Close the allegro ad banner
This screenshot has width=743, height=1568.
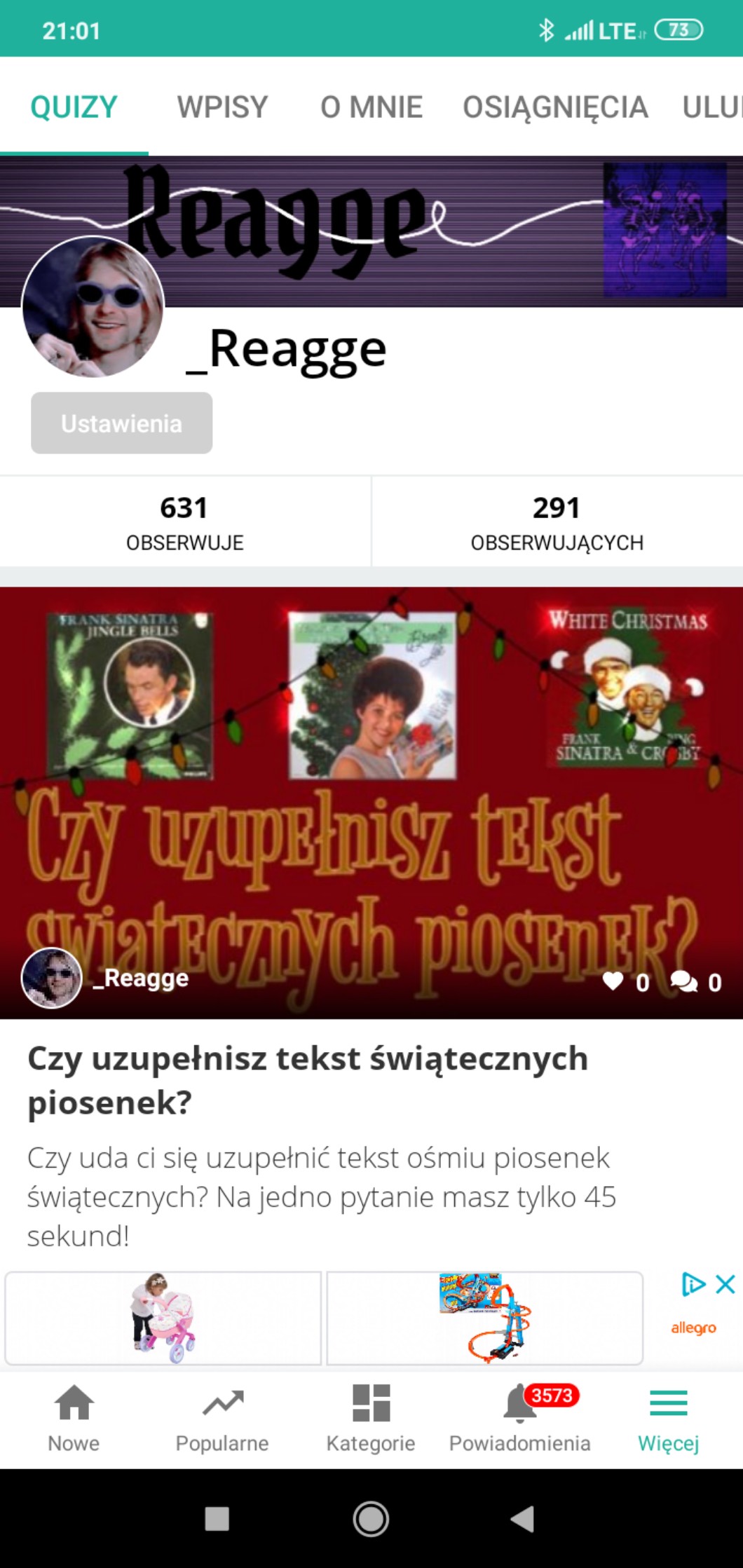click(725, 1284)
